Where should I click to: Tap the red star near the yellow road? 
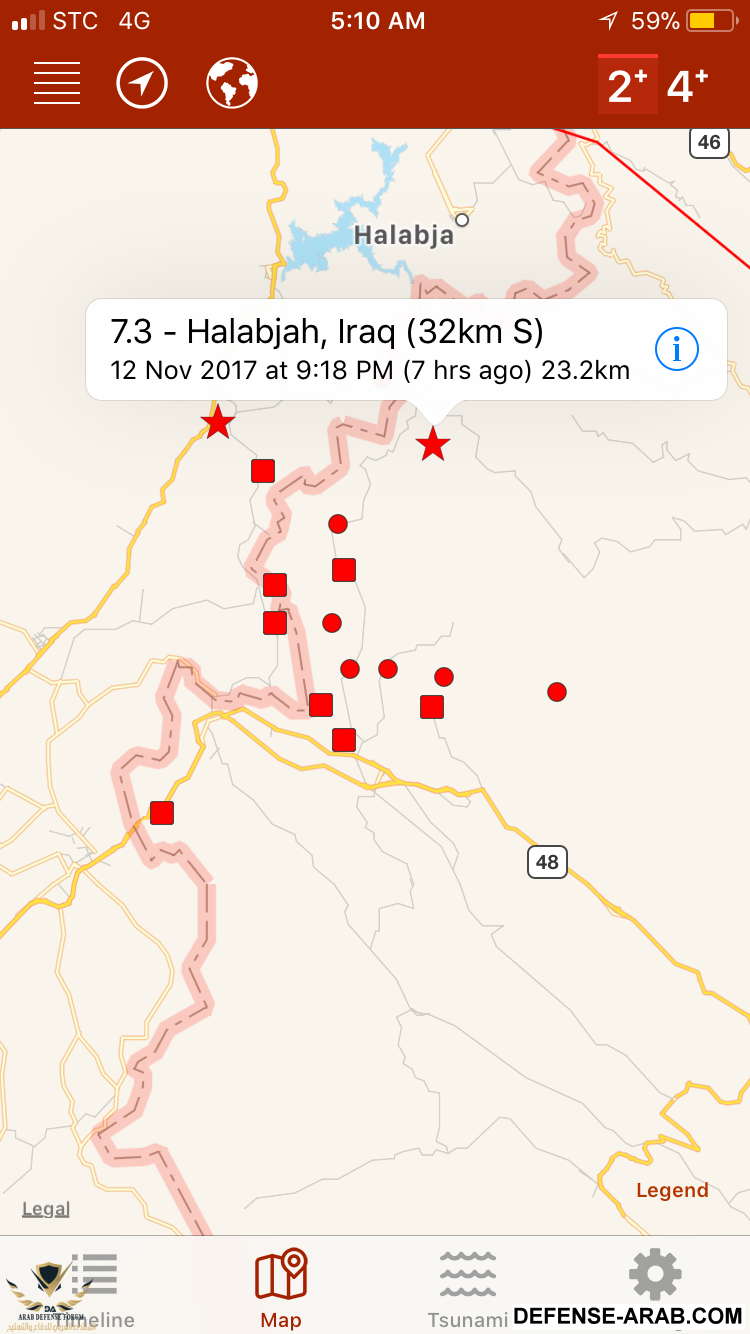coord(217,423)
